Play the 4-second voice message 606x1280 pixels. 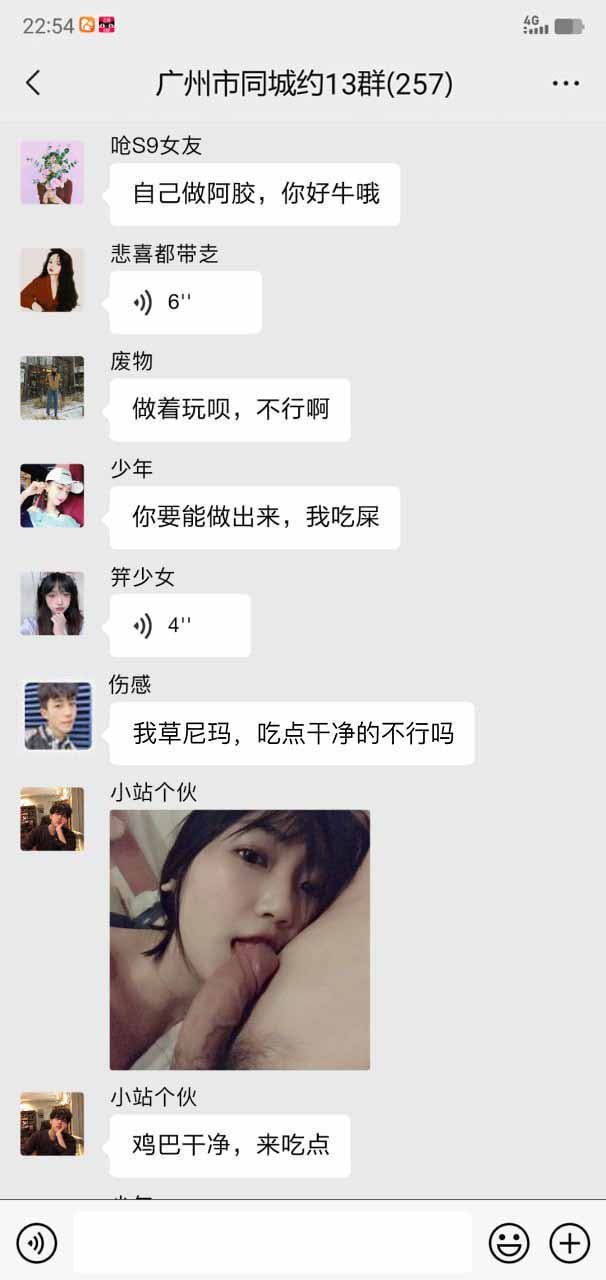(x=180, y=625)
